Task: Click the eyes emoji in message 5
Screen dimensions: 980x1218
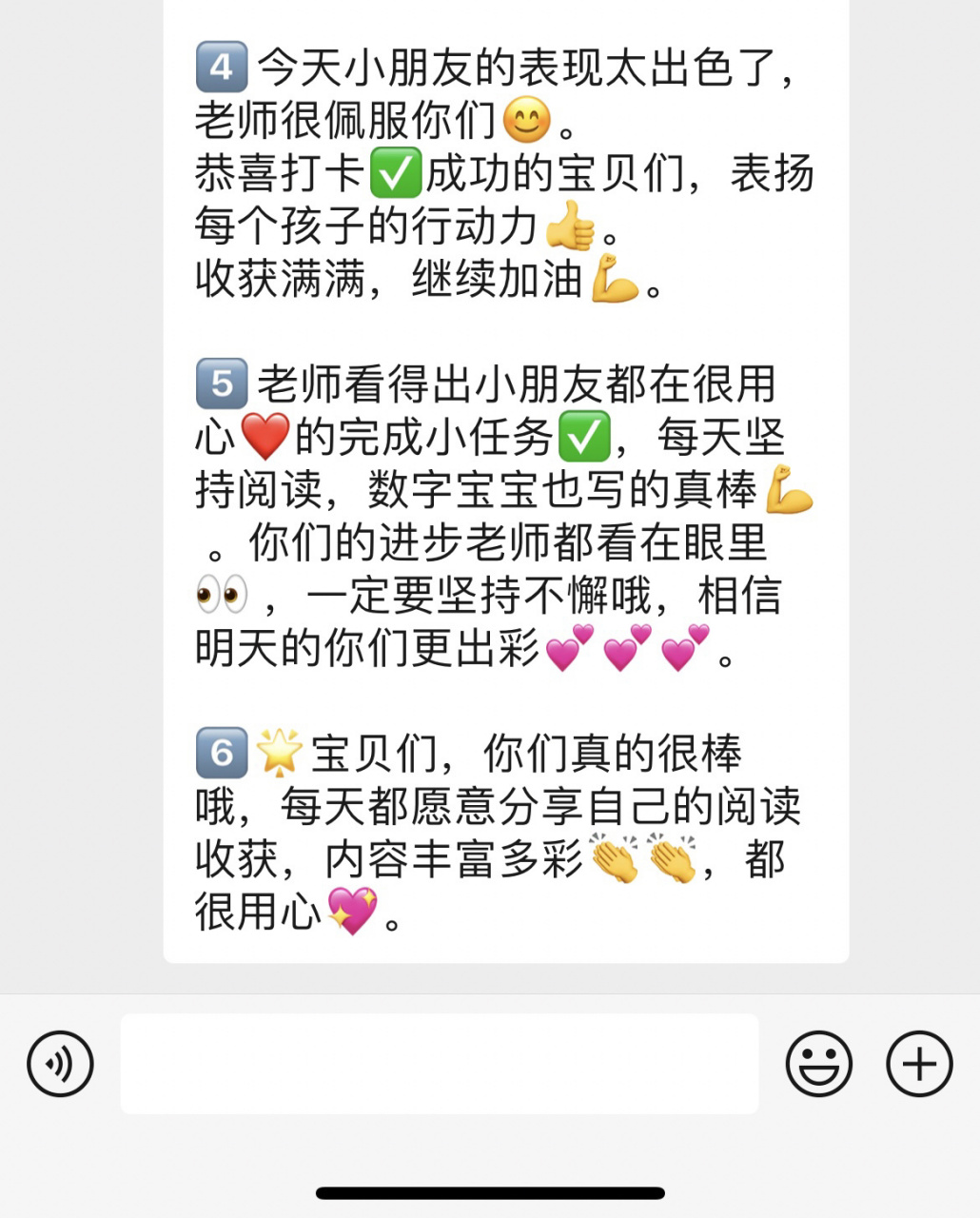Action: pyautogui.click(x=221, y=595)
